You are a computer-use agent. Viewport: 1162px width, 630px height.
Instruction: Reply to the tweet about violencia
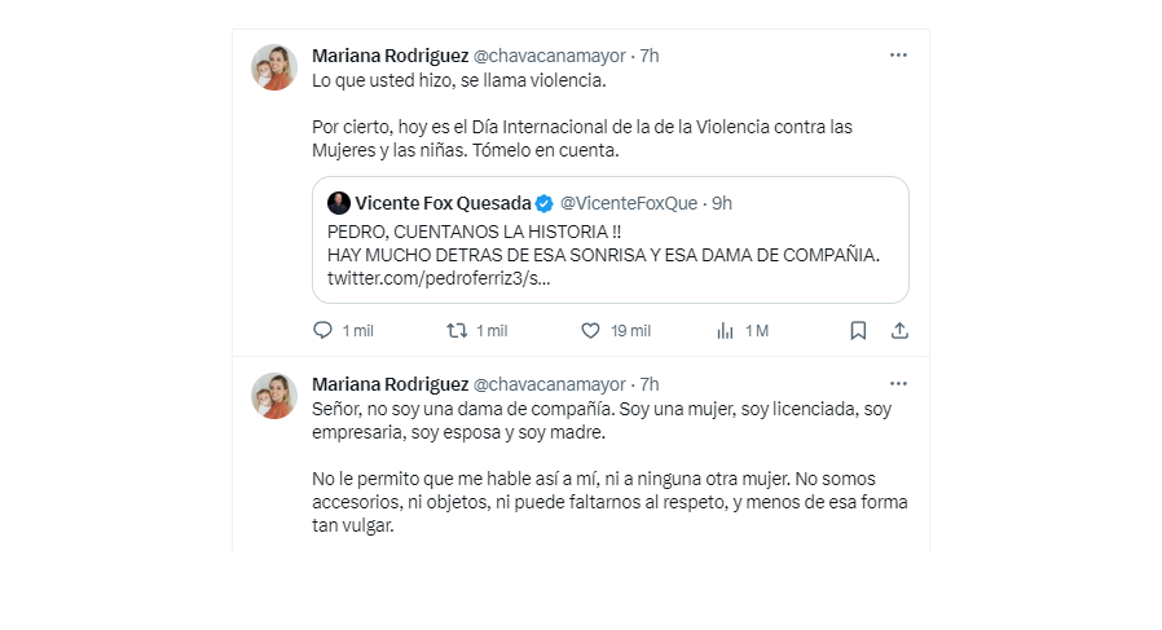pos(323,330)
